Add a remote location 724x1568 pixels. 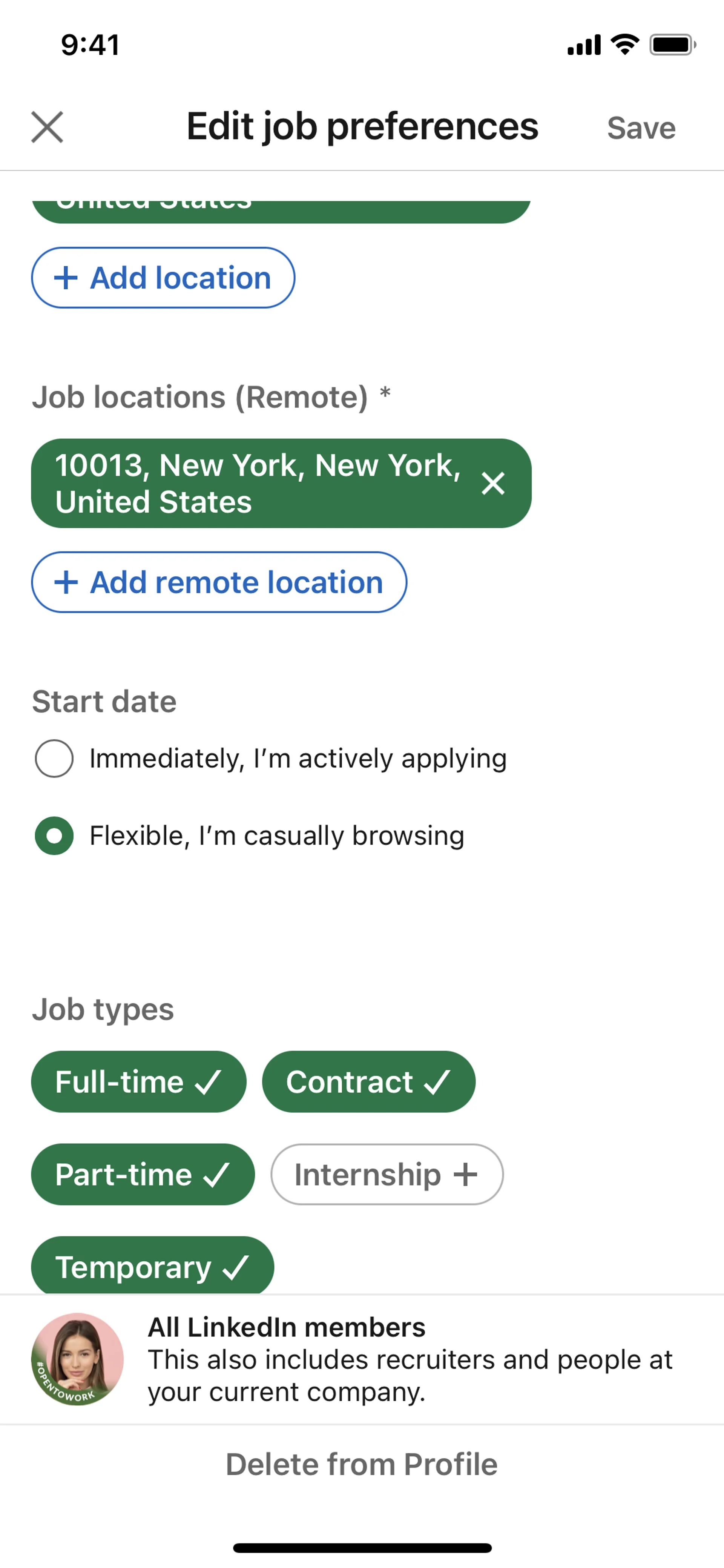point(219,582)
